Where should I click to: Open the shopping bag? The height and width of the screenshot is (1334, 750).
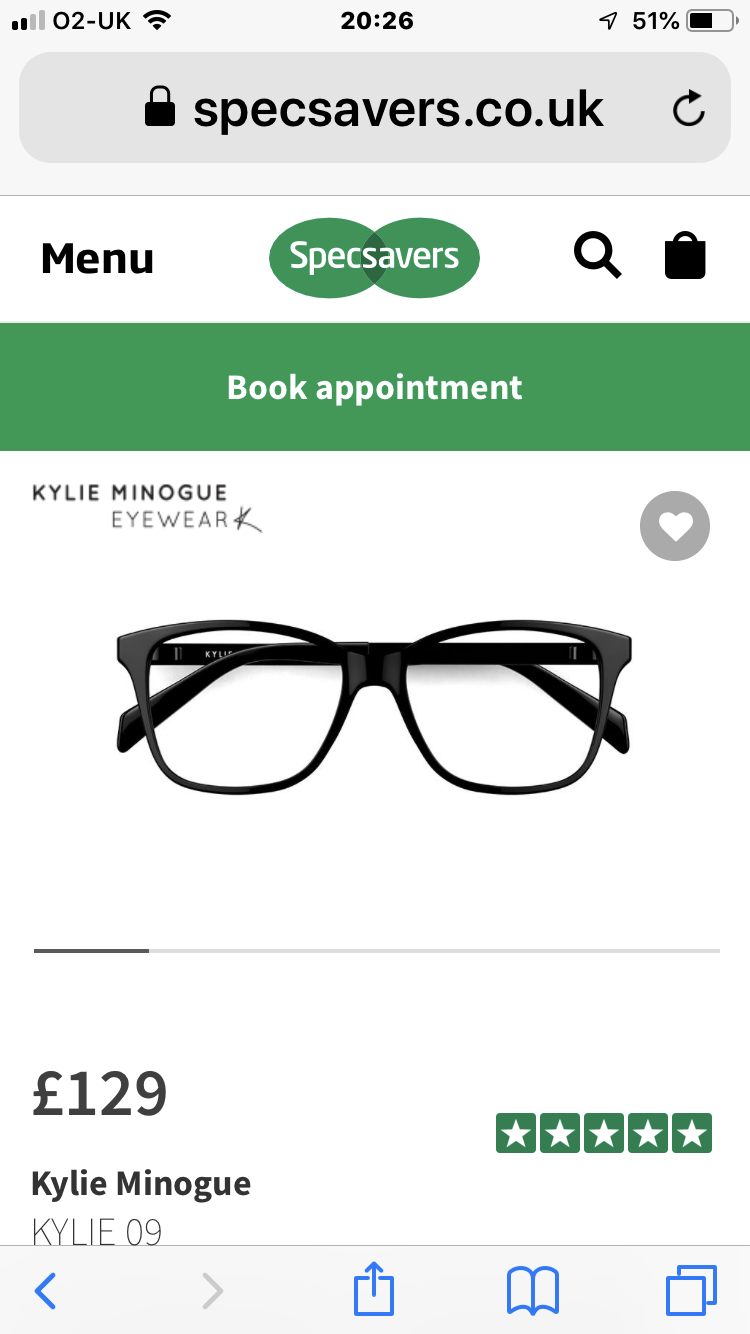685,256
